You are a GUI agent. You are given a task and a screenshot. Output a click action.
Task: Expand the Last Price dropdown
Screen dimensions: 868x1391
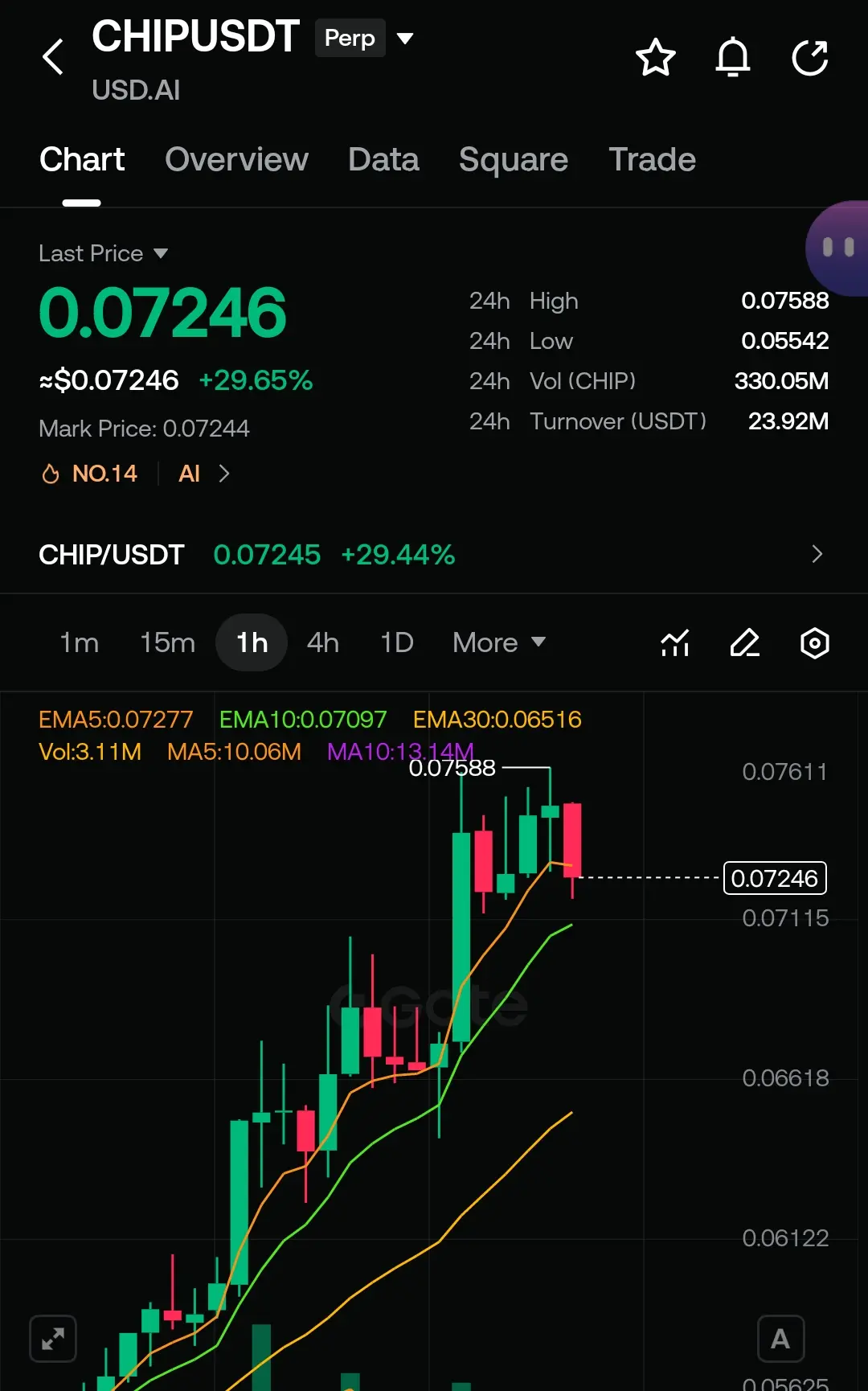[104, 253]
